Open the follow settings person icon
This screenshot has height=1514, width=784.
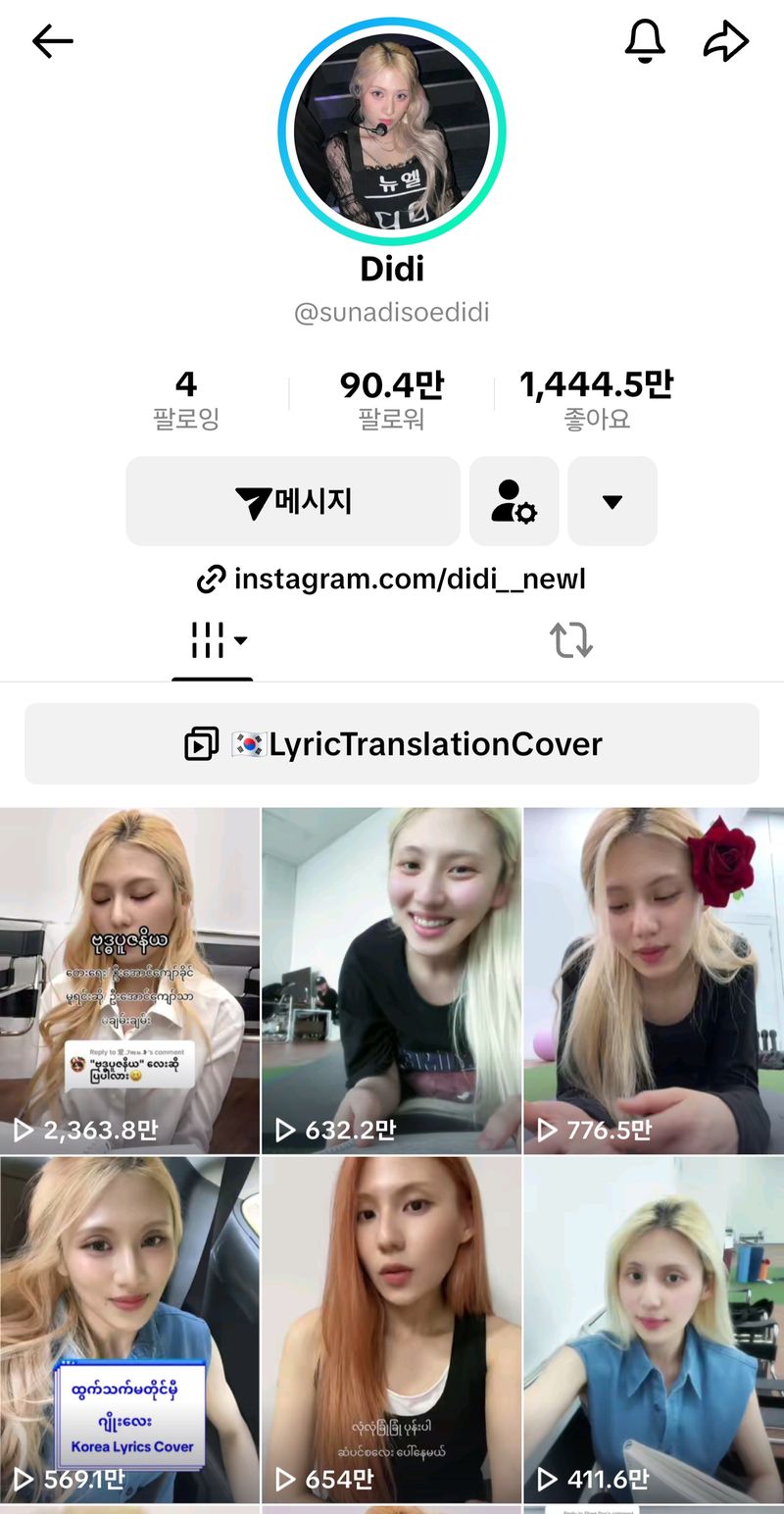[514, 501]
